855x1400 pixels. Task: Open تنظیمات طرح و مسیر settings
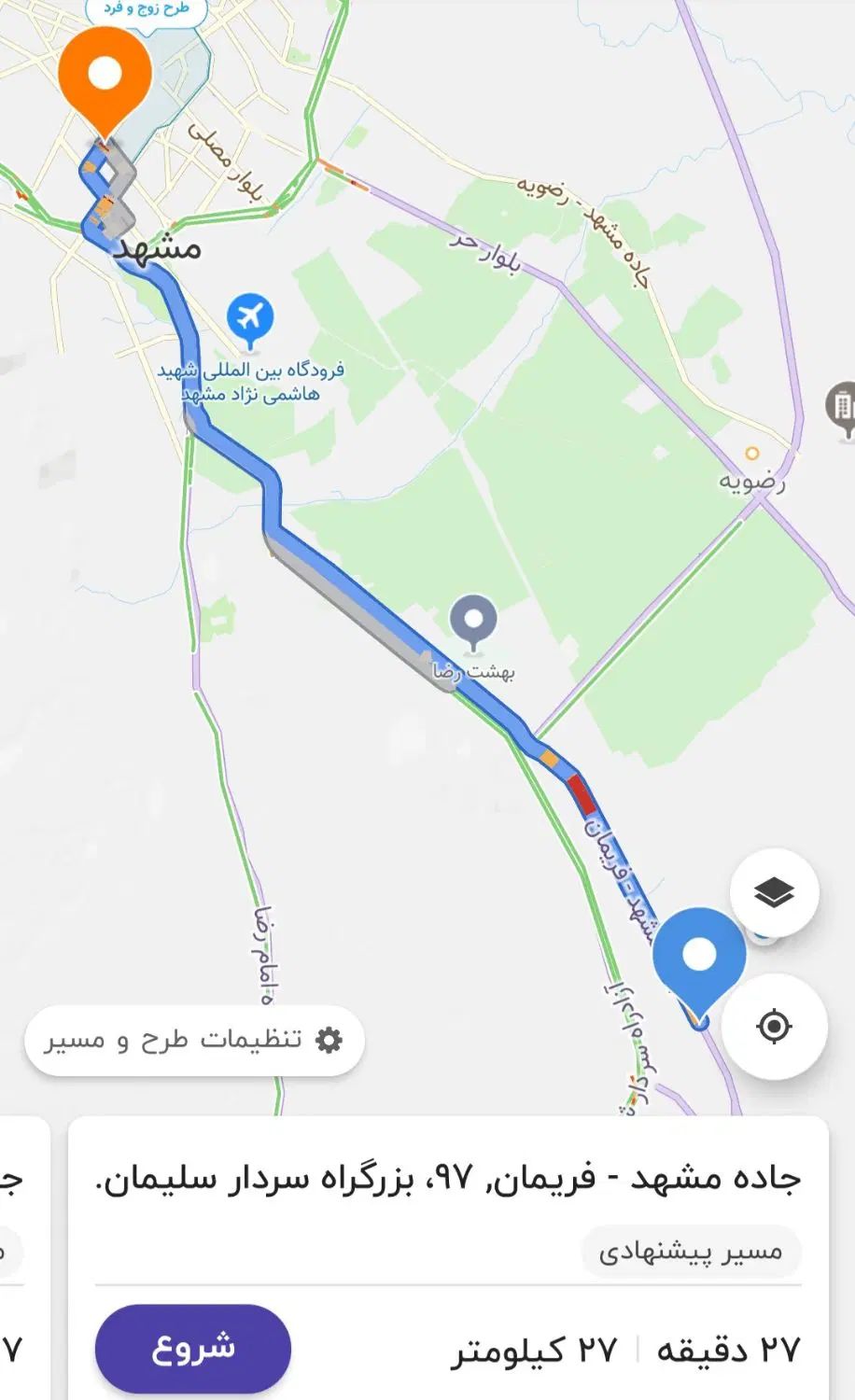tap(194, 1040)
